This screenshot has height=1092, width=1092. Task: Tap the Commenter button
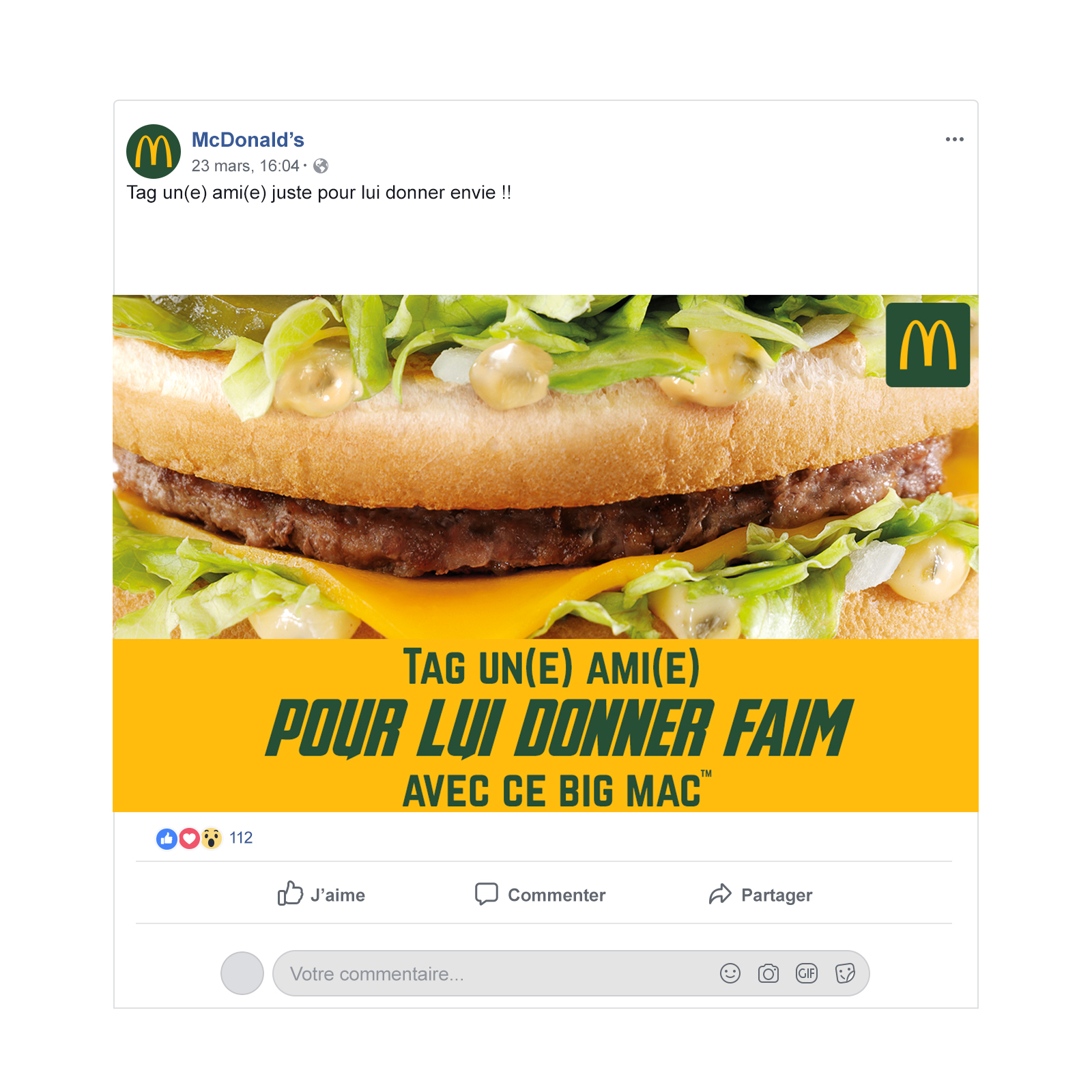click(540, 894)
